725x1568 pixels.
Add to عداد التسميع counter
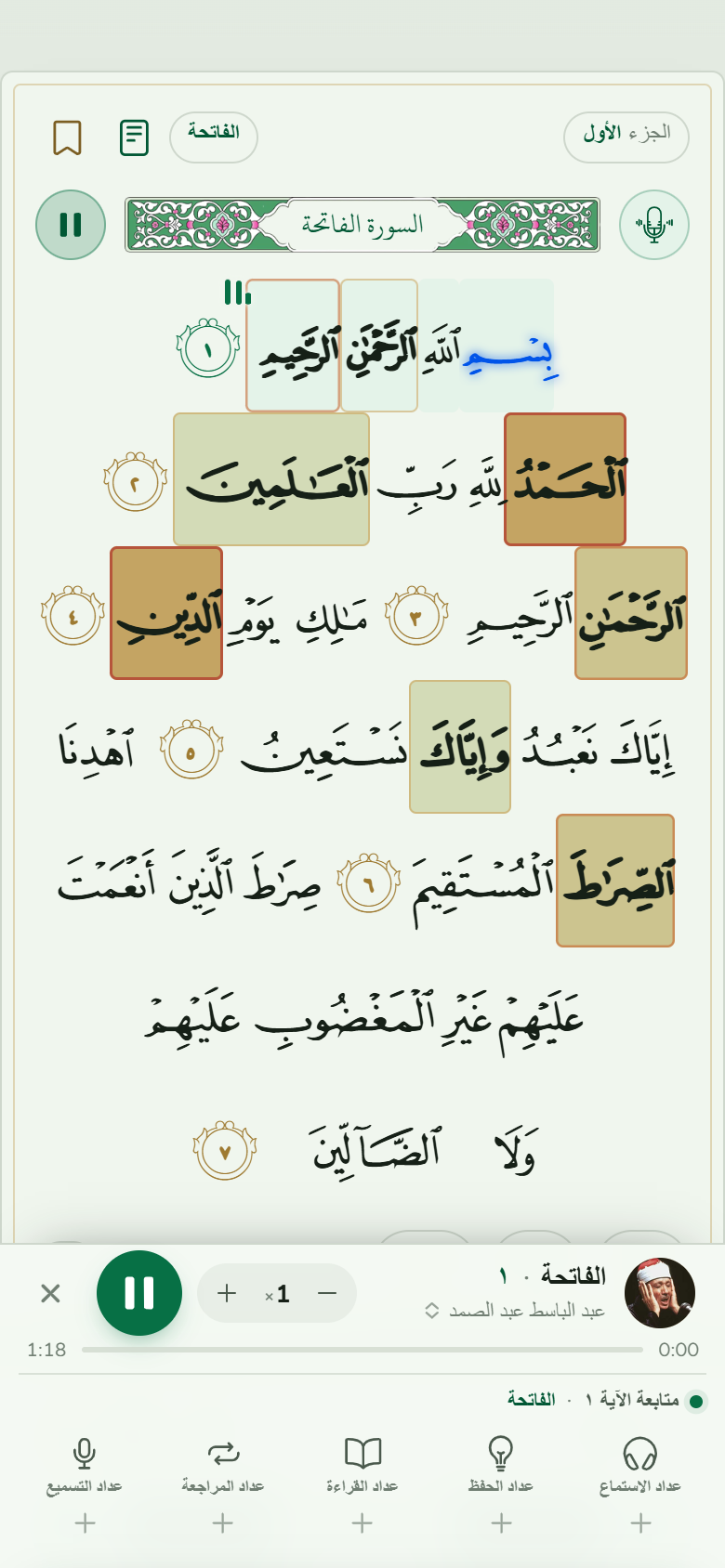pyautogui.click(x=85, y=1523)
